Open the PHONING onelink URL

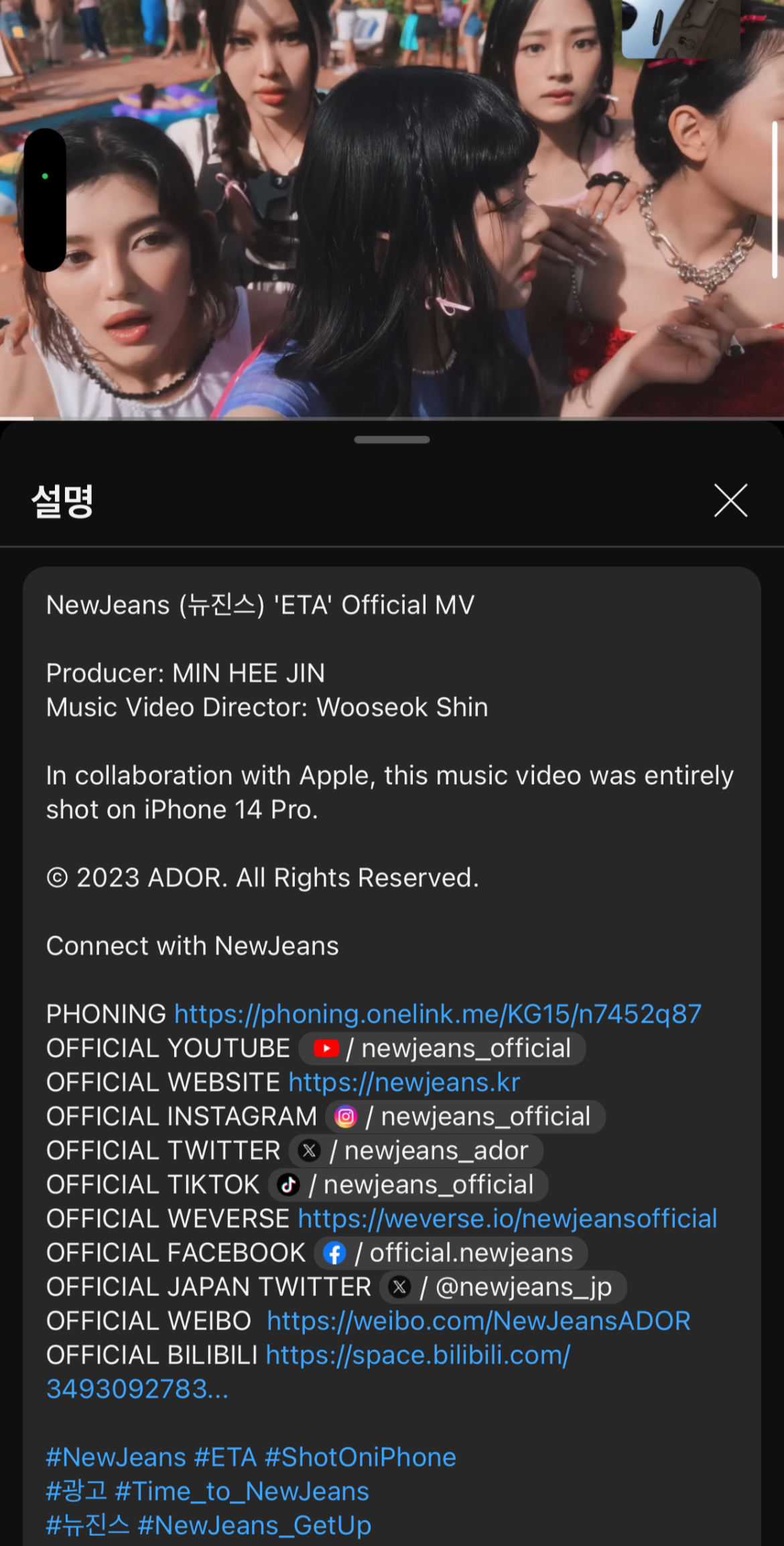[x=438, y=1014]
